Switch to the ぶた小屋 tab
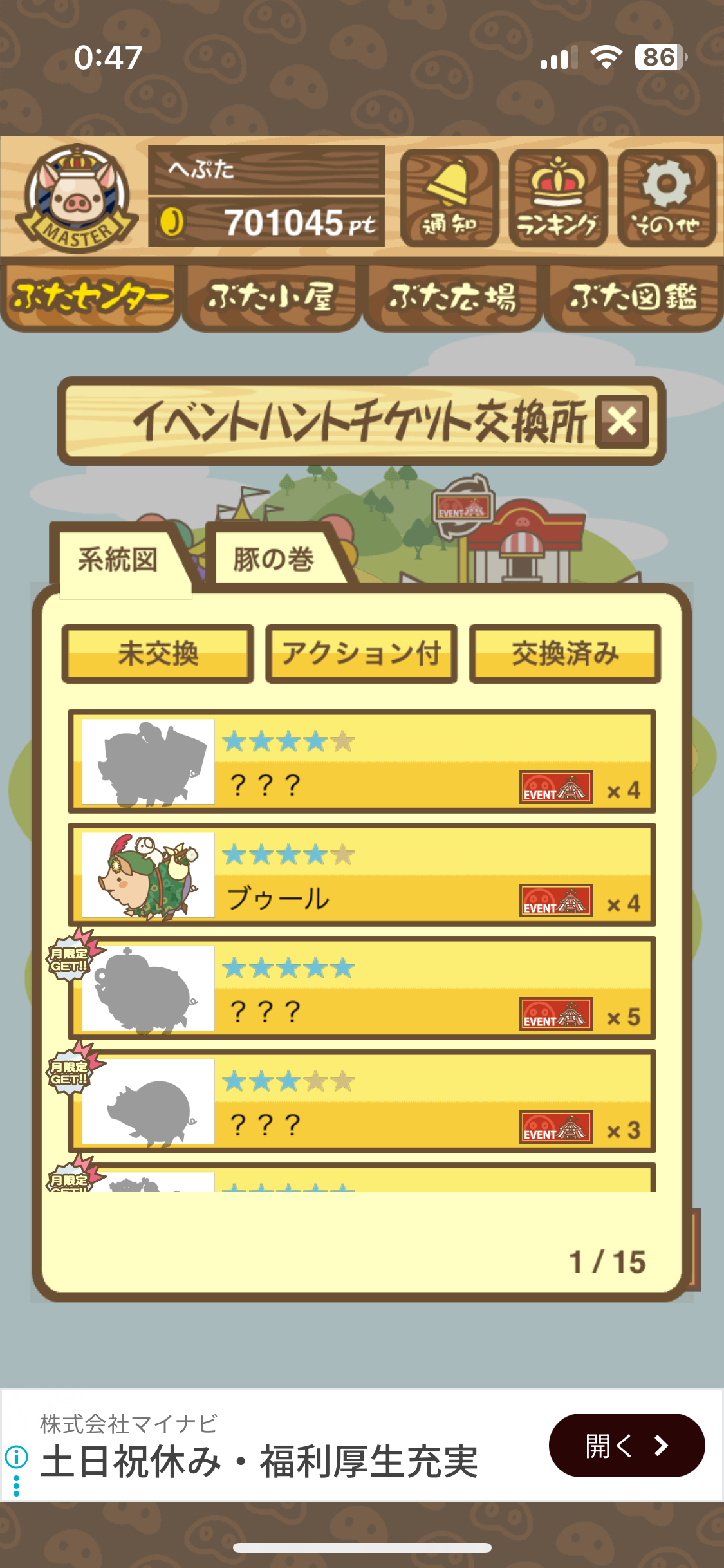Screen dimensions: 724x1568 (x=271, y=298)
